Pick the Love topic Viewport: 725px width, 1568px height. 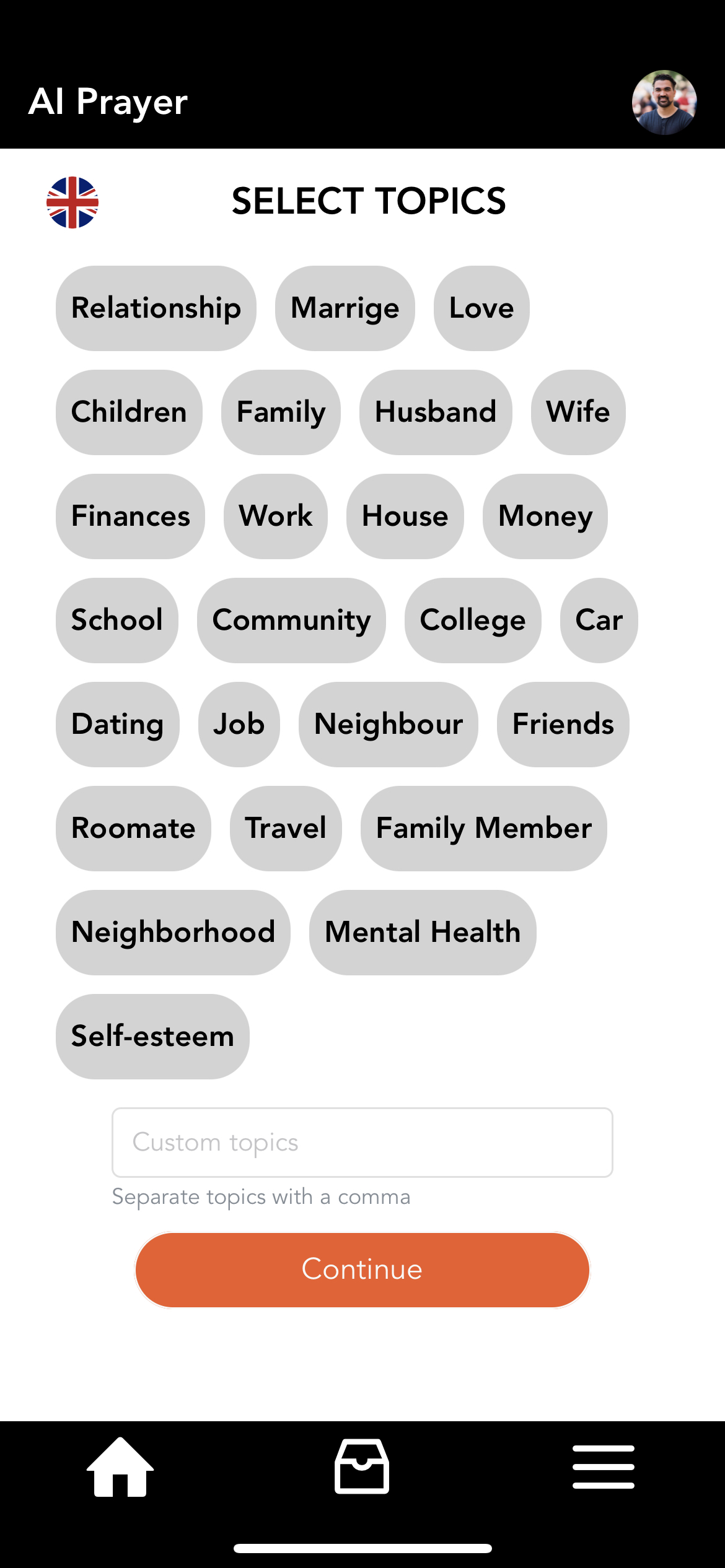(481, 308)
